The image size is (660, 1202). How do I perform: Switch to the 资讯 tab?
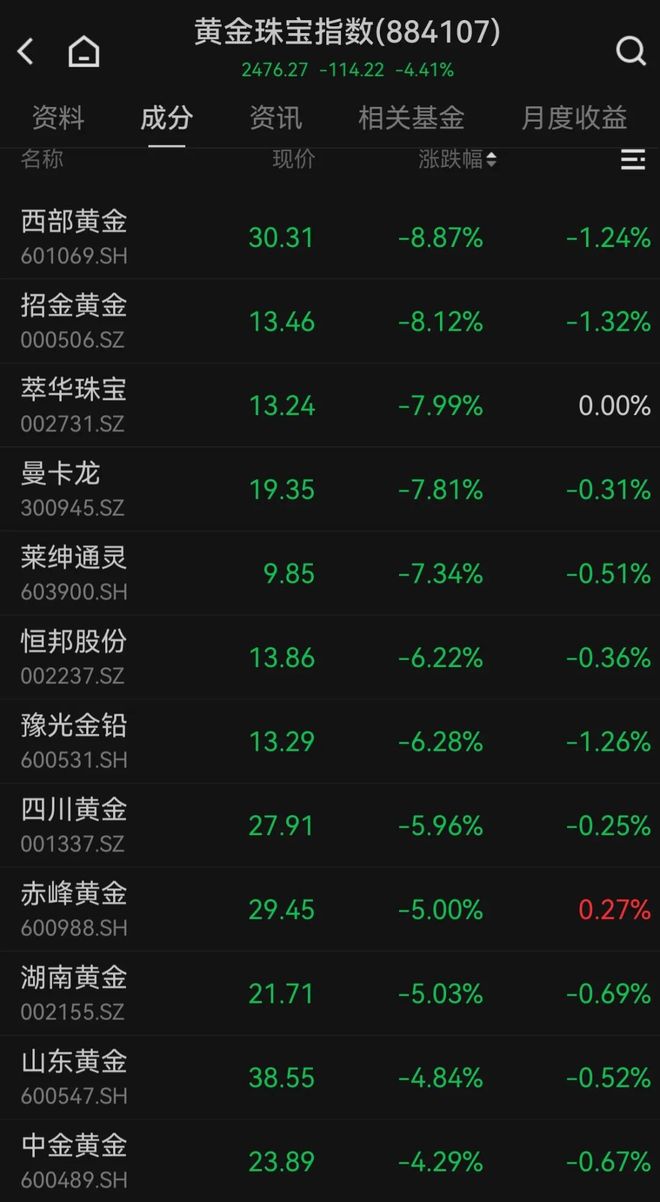point(275,118)
